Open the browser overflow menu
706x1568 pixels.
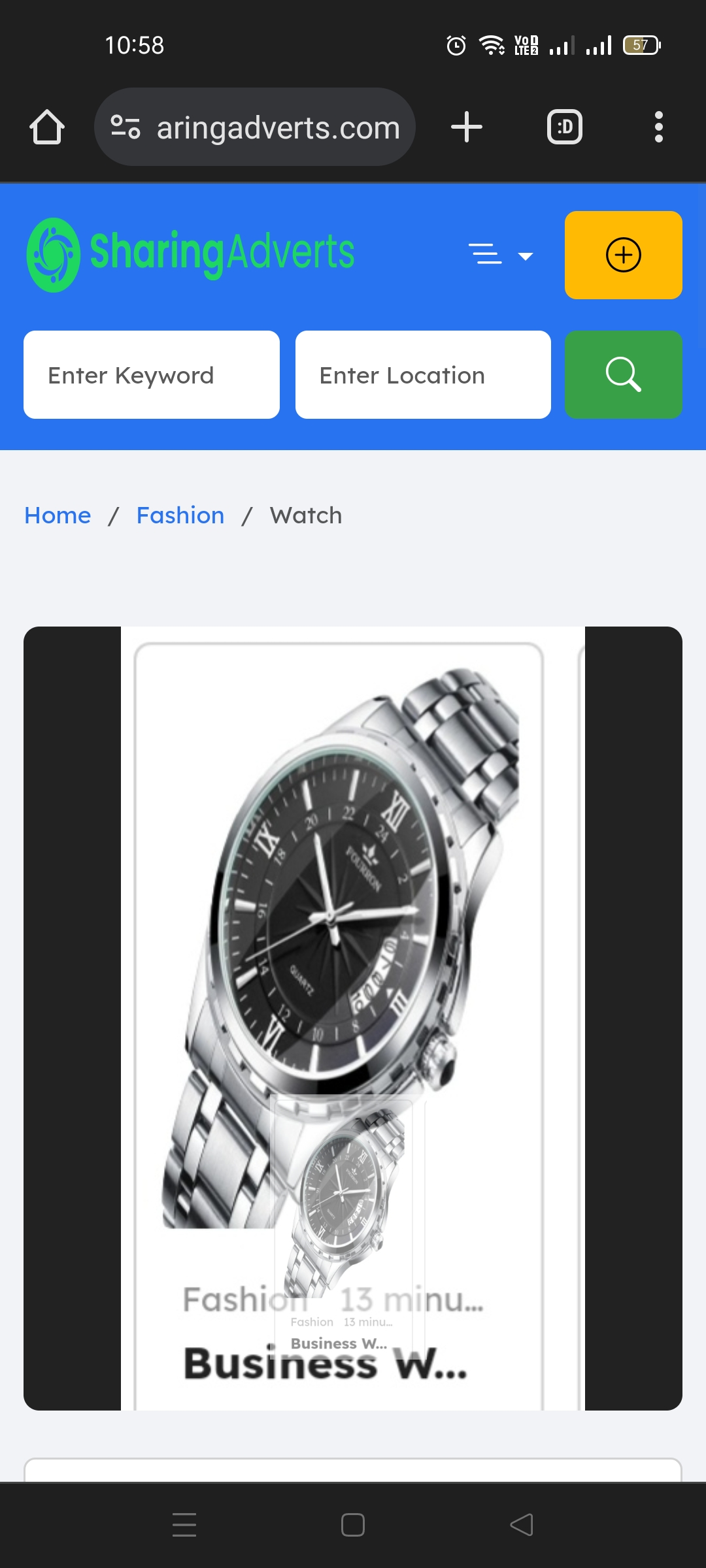pyautogui.click(x=658, y=127)
